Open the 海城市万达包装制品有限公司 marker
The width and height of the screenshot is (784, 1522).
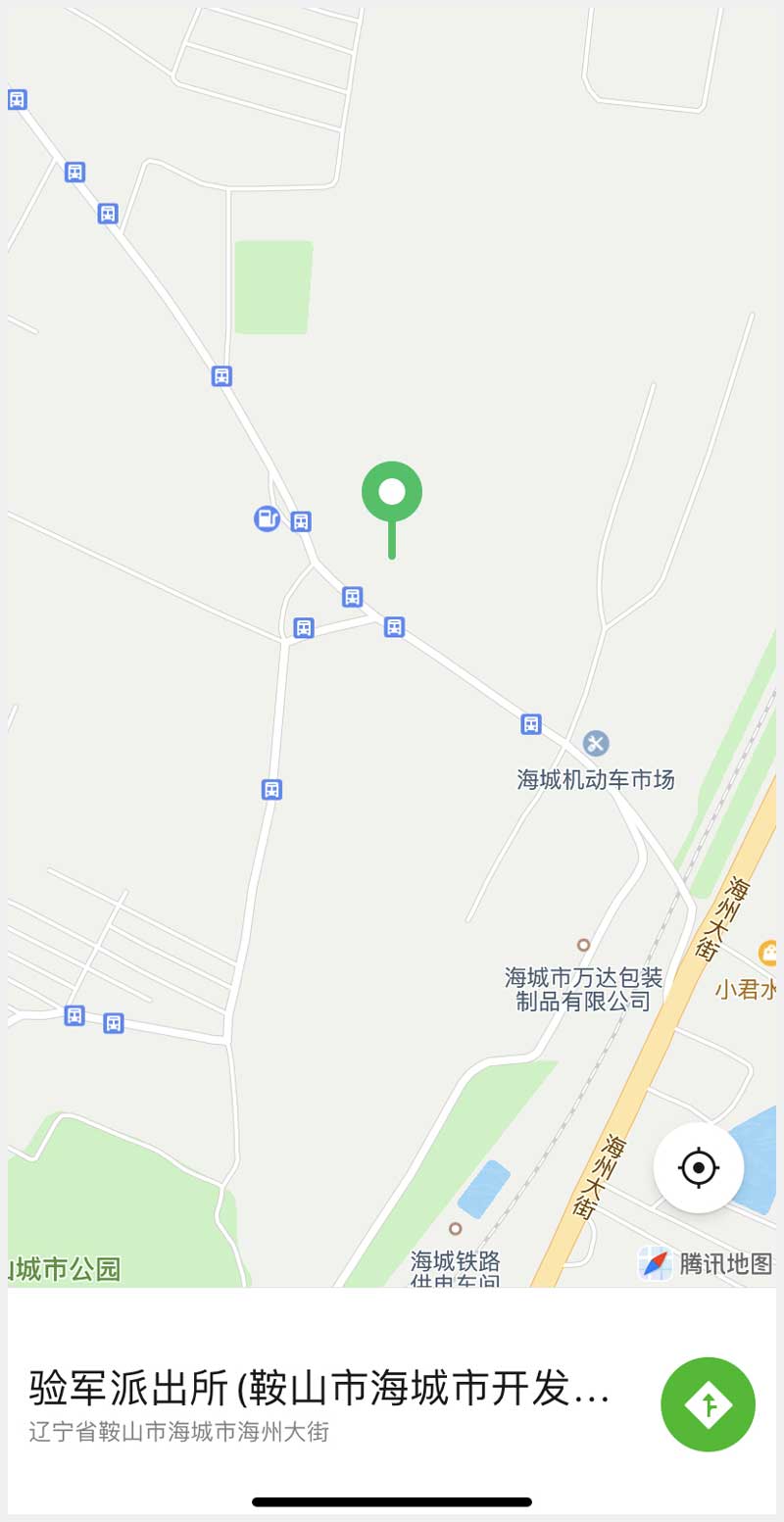(x=583, y=946)
